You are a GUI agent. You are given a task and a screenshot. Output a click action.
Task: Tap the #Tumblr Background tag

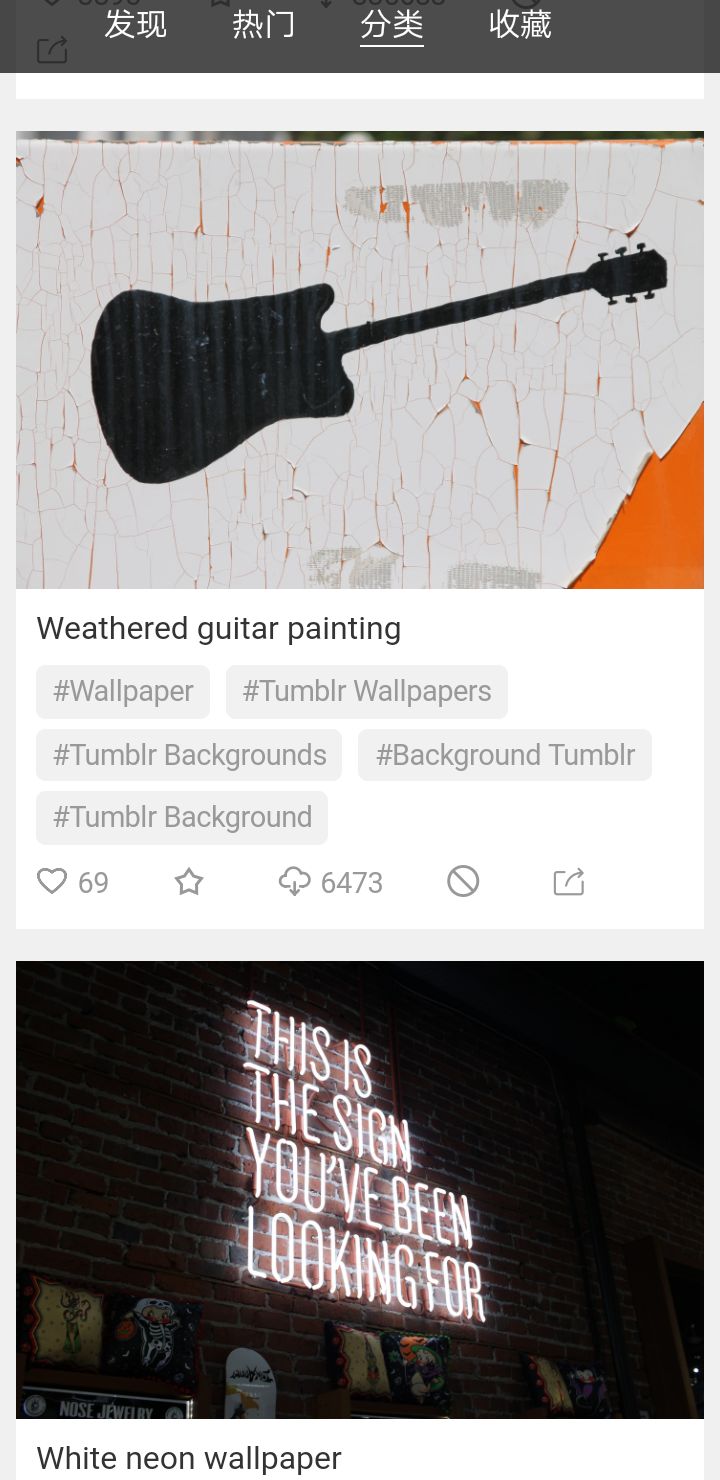point(182,818)
